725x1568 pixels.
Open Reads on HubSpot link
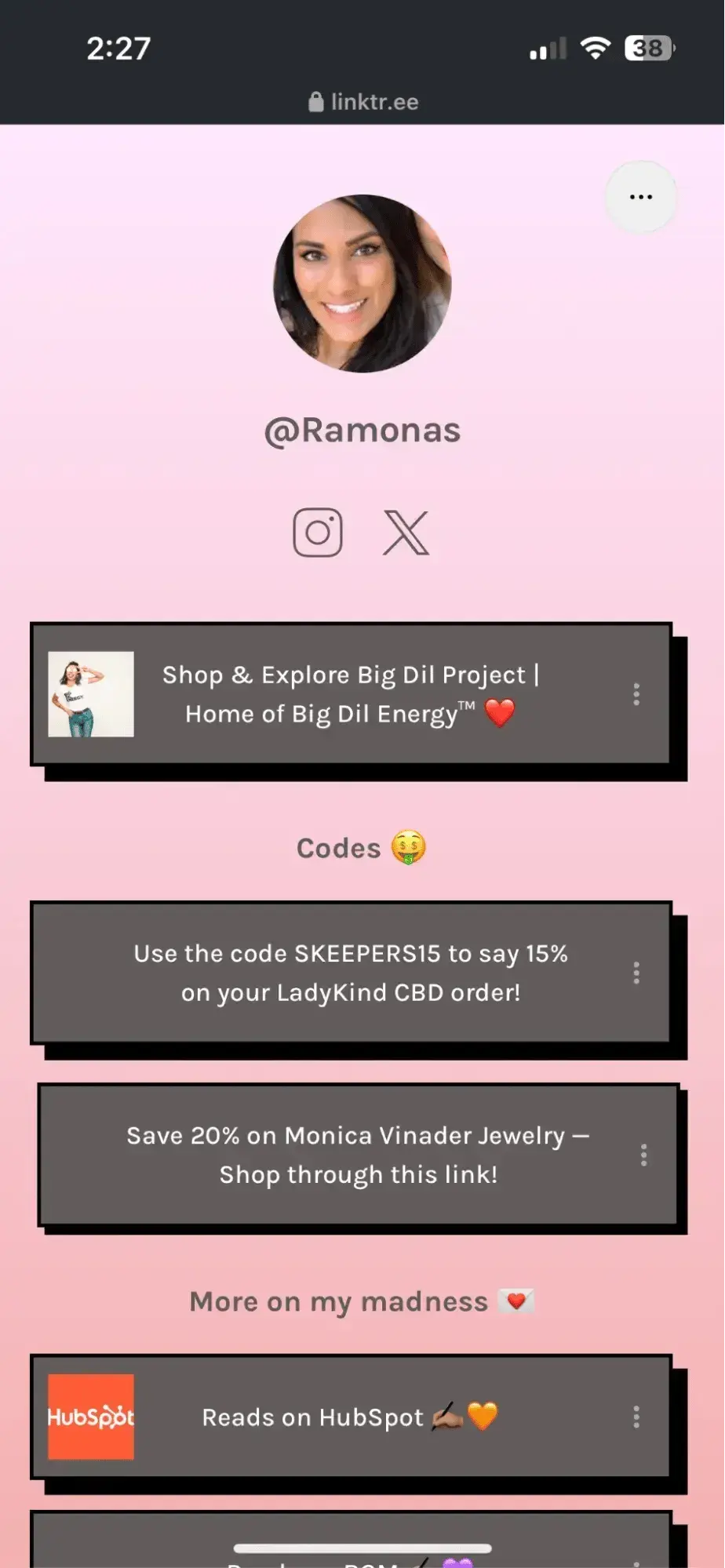[x=350, y=1417]
